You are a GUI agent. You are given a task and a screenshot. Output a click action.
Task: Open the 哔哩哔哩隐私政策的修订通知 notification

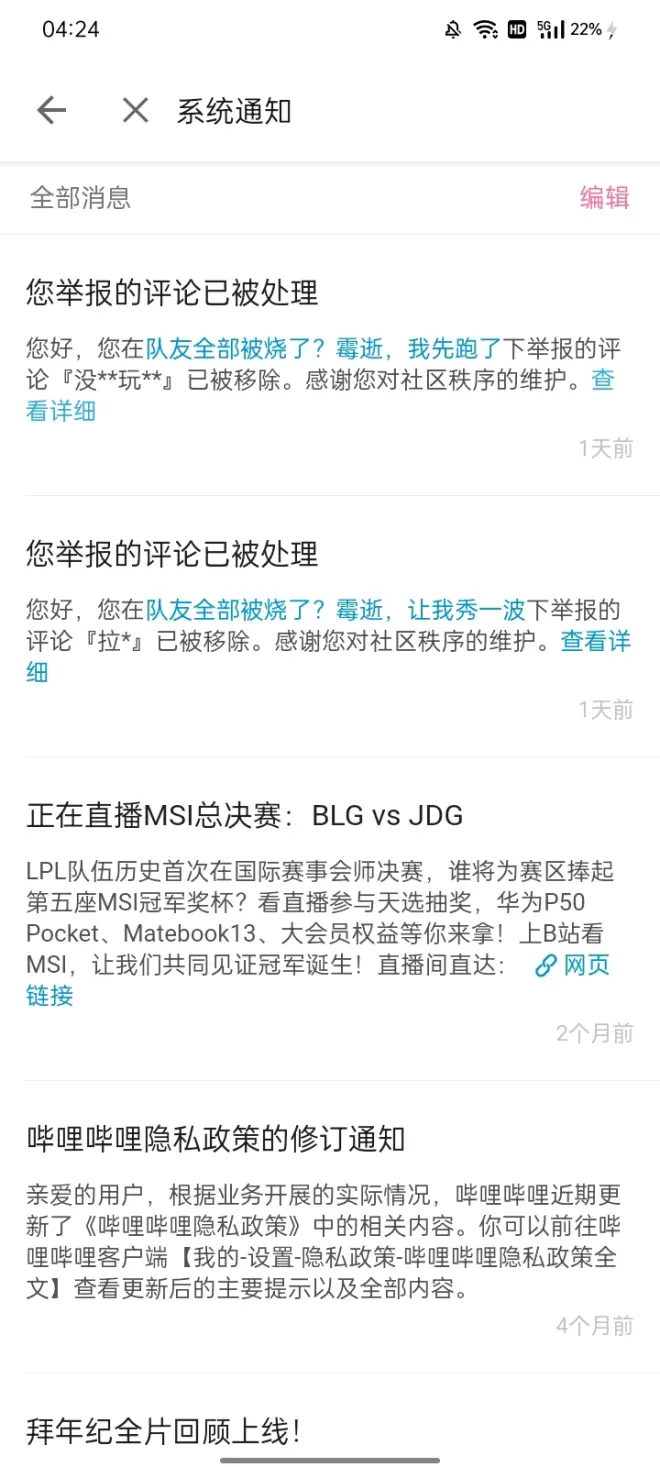coord(215,1138)
